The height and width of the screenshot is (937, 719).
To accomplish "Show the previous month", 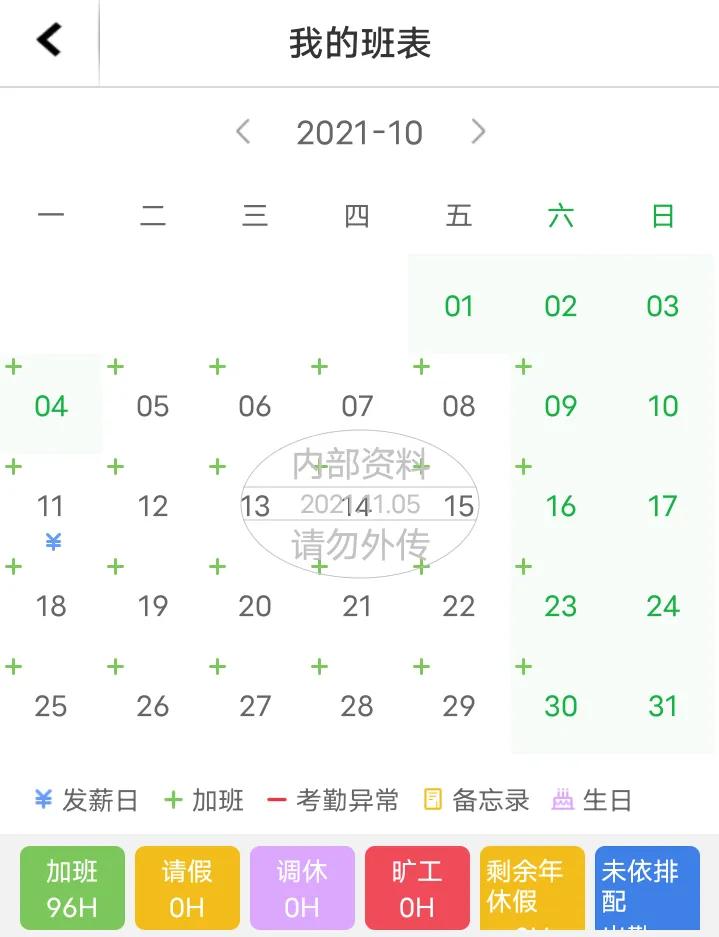I will point(242,132).
